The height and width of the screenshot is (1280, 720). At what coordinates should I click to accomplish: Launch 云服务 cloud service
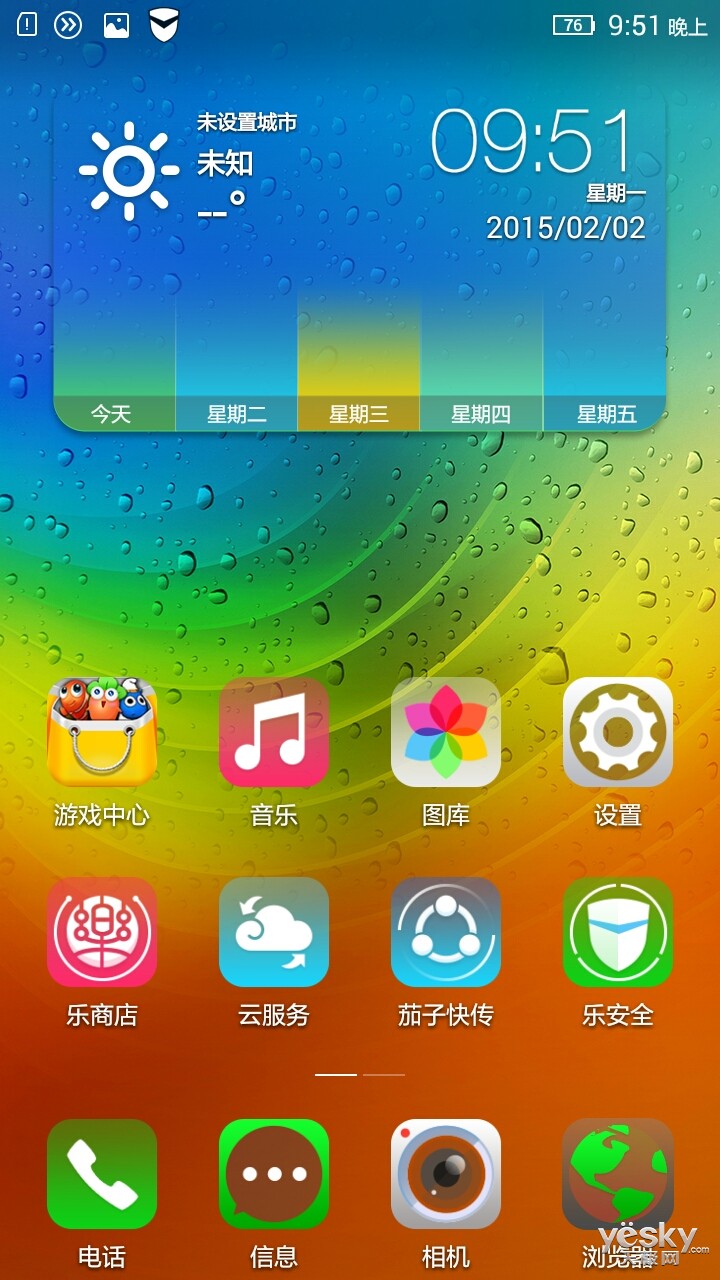point(274,933)
